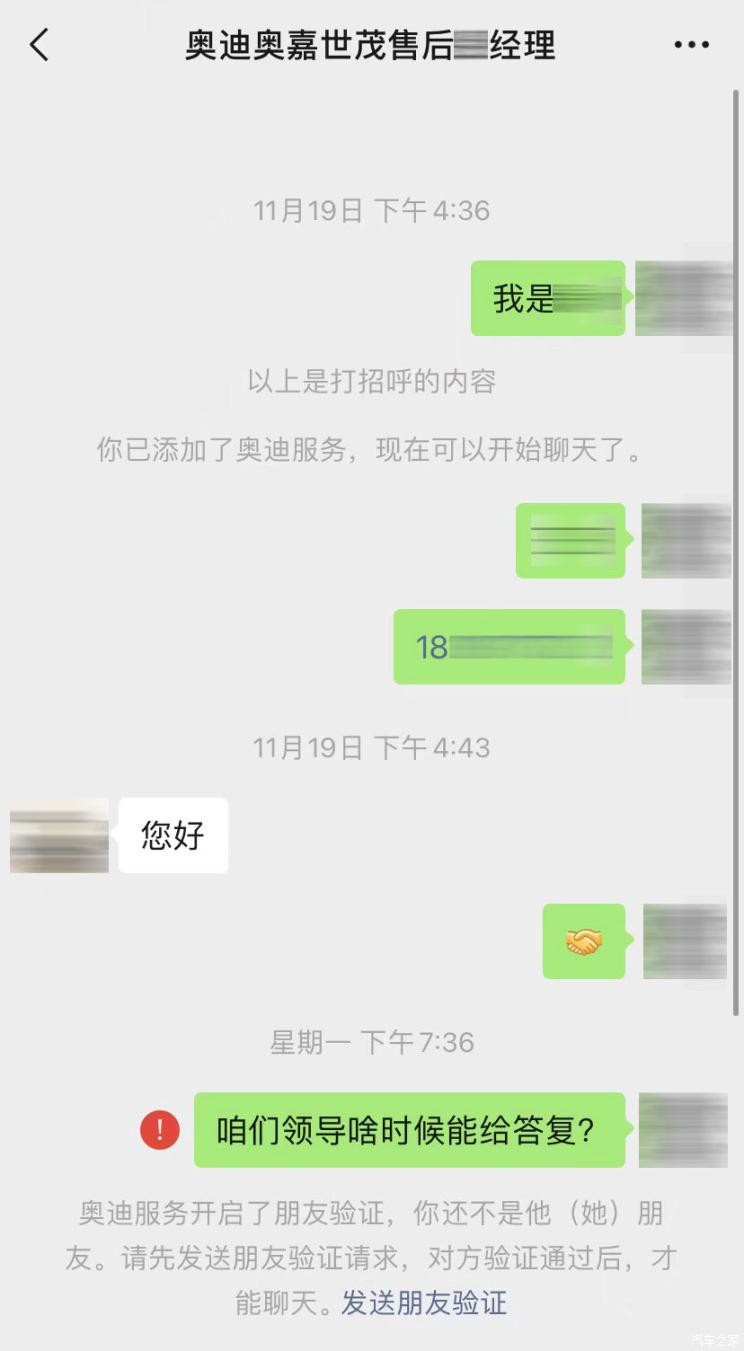Tap your avatar next to the failed message

683,1131
